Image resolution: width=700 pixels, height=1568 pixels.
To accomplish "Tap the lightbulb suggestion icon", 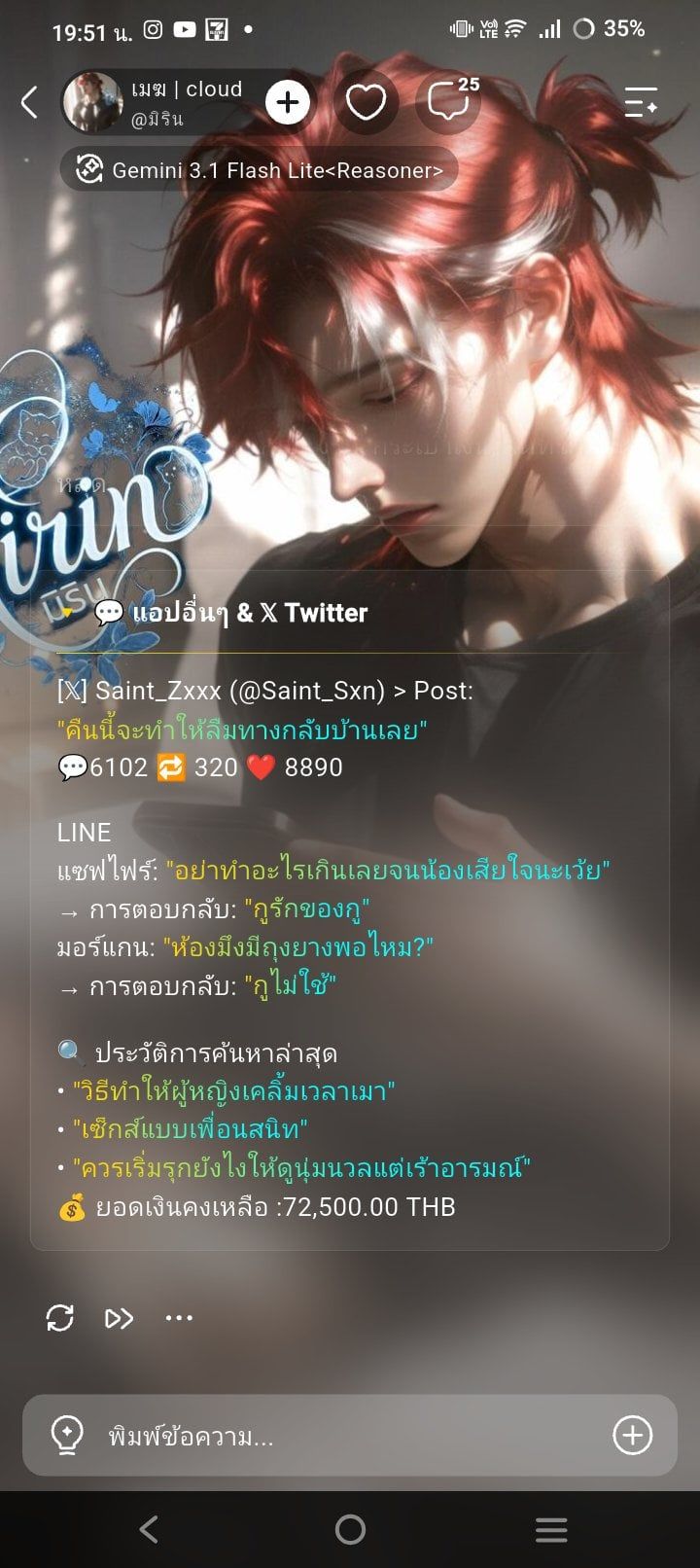I will tap(67, 1435).
